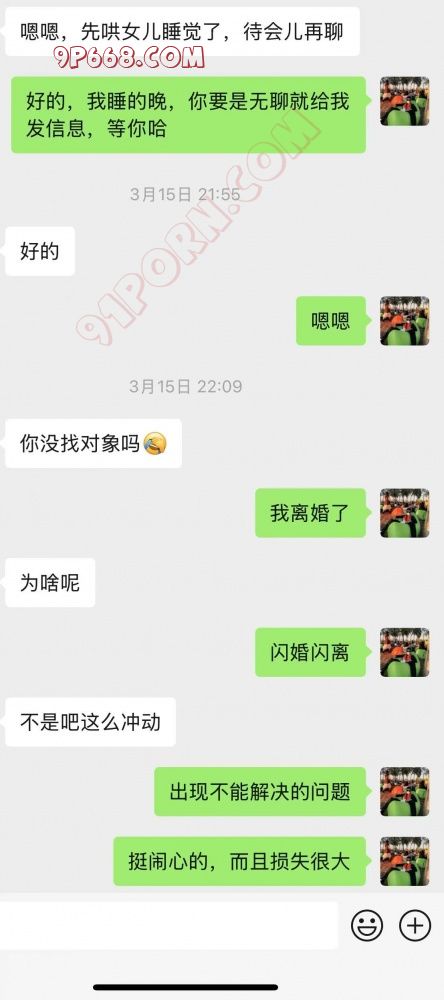The height and width of the screenshot is (1000, 444).
Task: Open the plus attachment menu
Action: [415, 925]
